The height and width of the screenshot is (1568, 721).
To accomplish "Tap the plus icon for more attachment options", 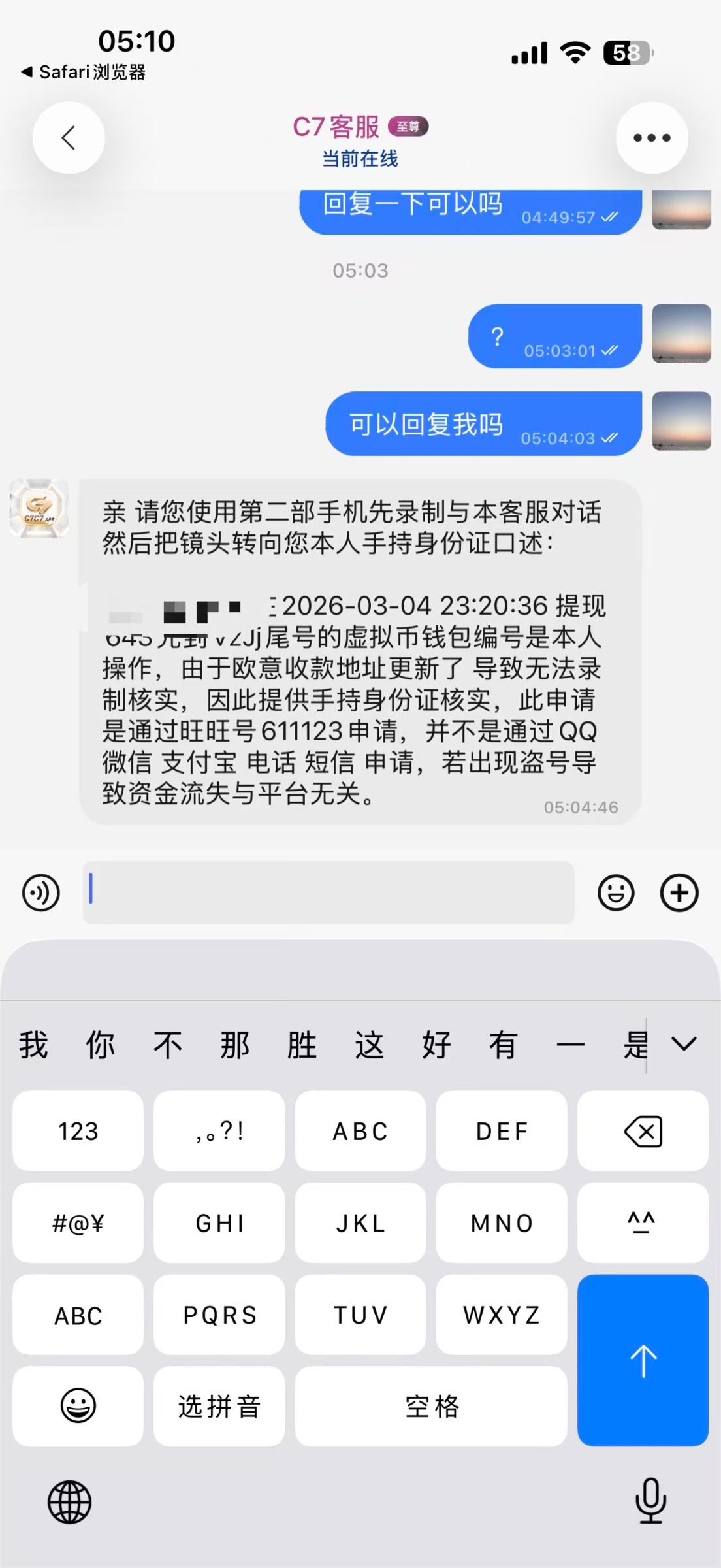I will [x=679, y=892].
